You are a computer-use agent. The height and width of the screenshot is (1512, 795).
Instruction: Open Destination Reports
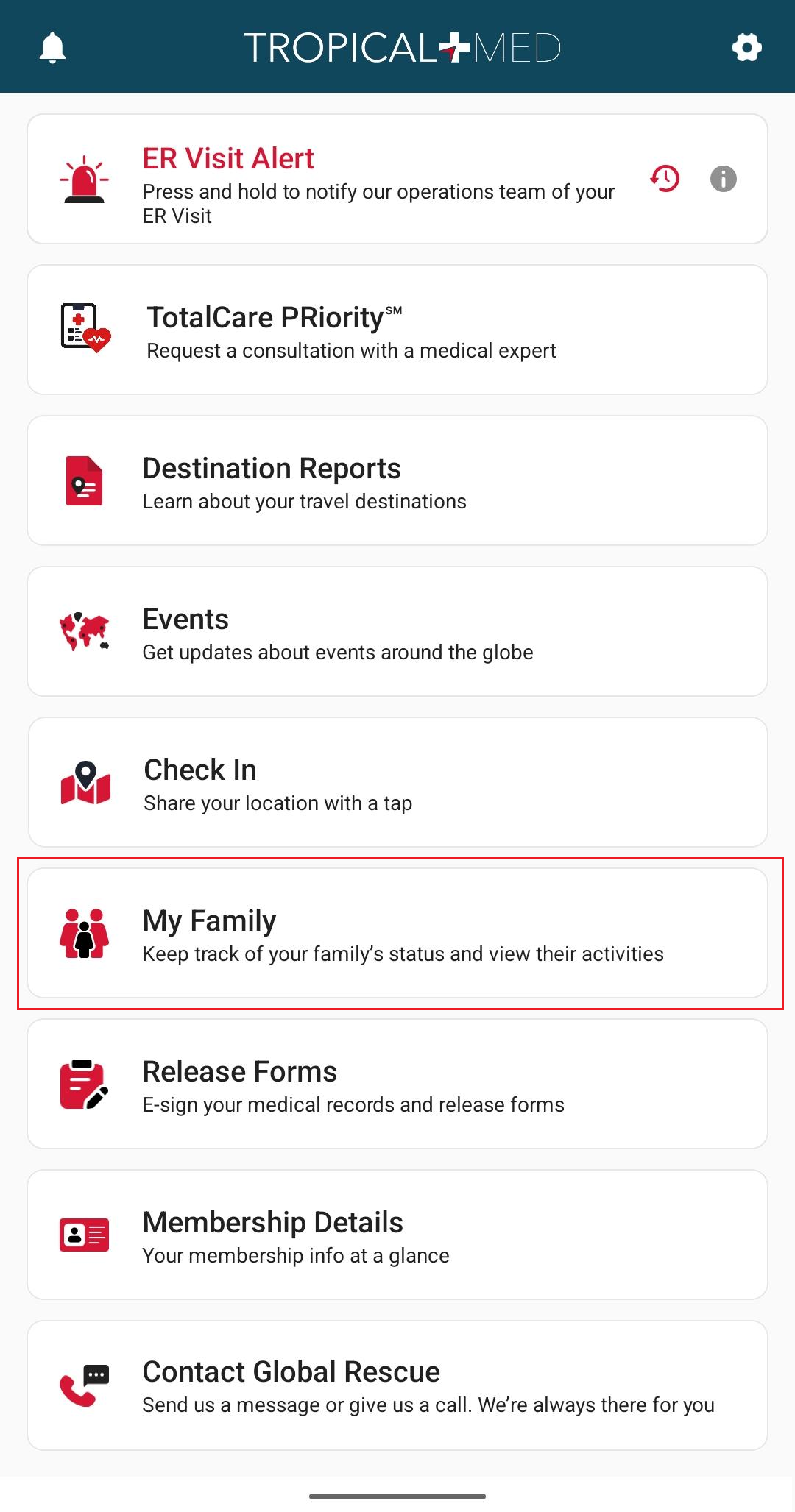point(397,480)
